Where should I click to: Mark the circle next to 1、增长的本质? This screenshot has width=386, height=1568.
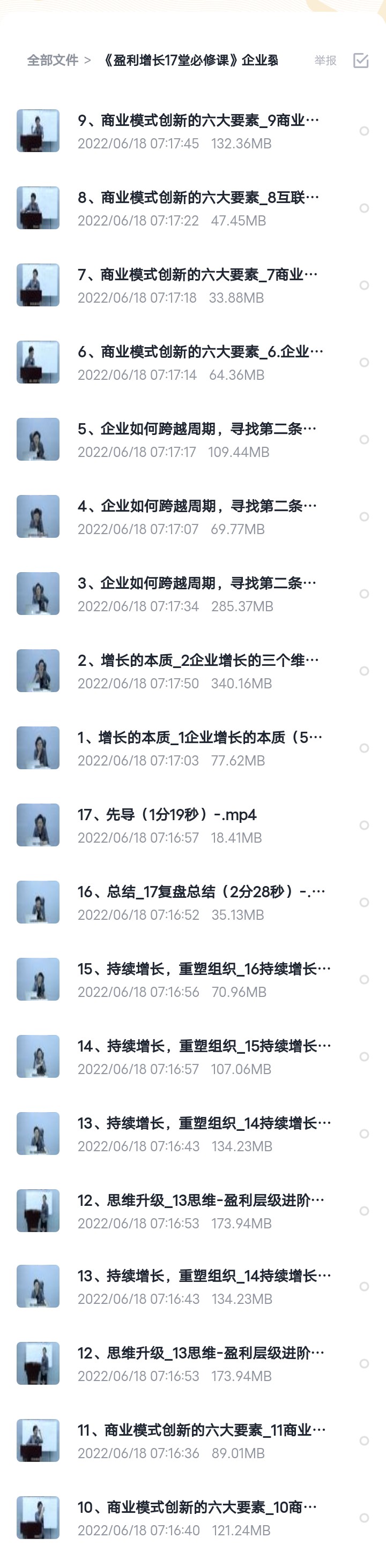[364, 748]
